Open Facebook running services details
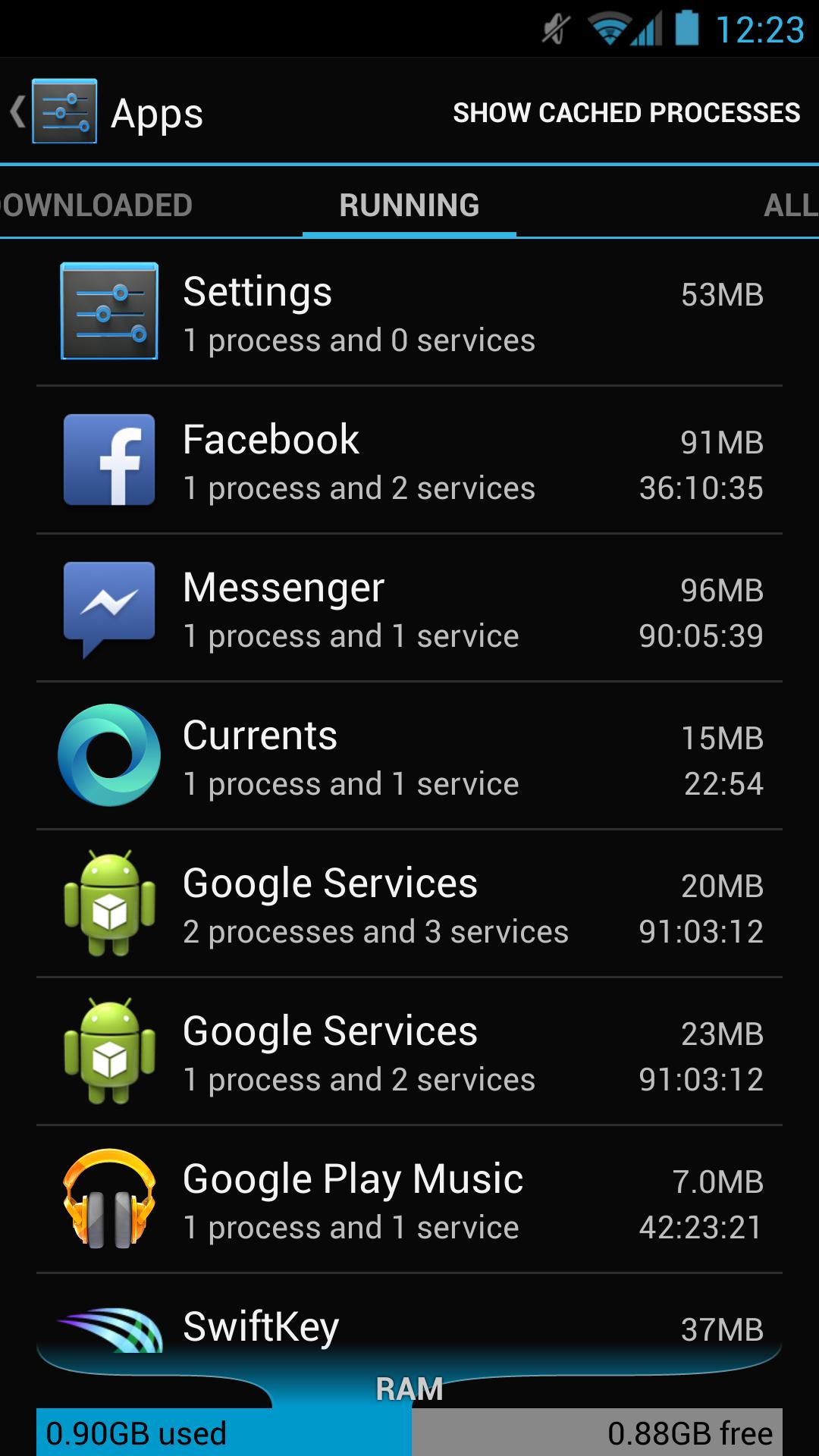The image size is (819, 1456). pyautogui.click(x=409, y=460)
